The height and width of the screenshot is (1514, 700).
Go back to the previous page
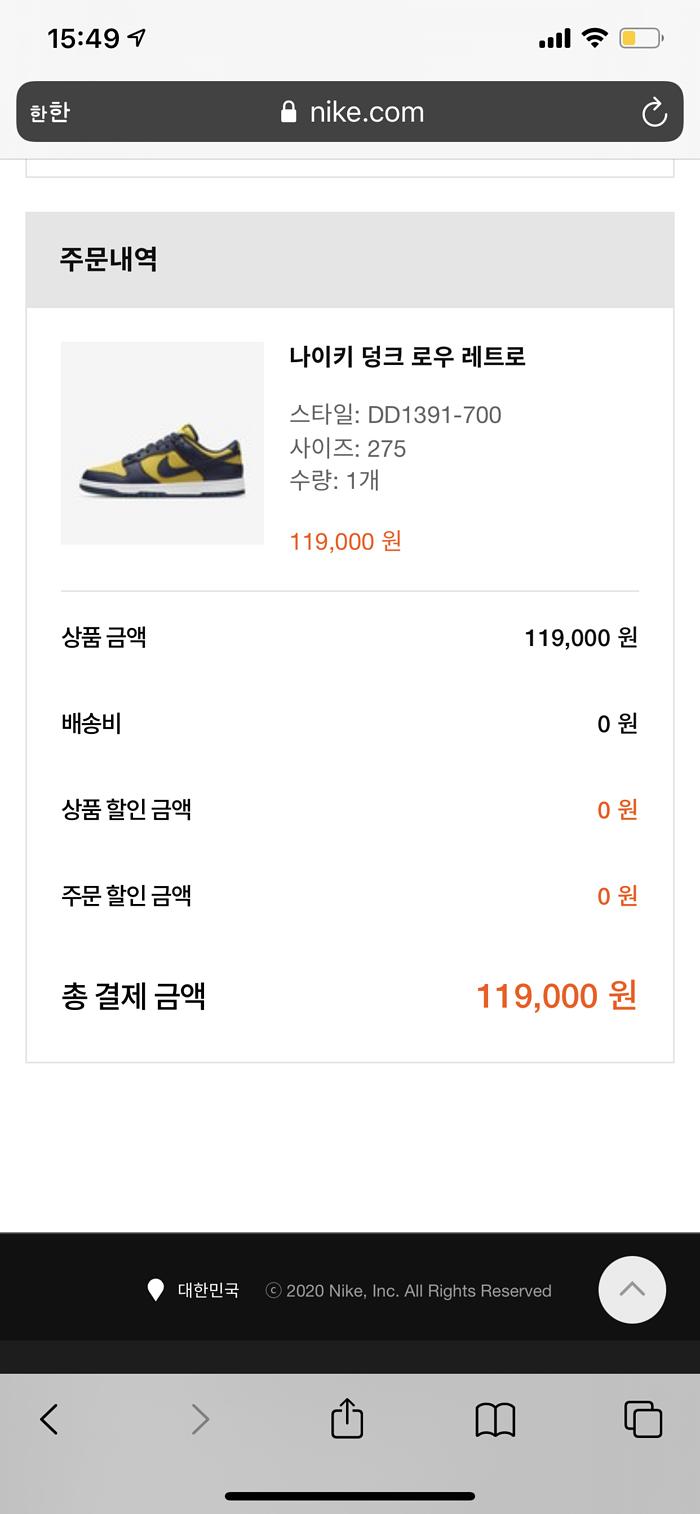pyautogui.click(x=49, y=1418)
